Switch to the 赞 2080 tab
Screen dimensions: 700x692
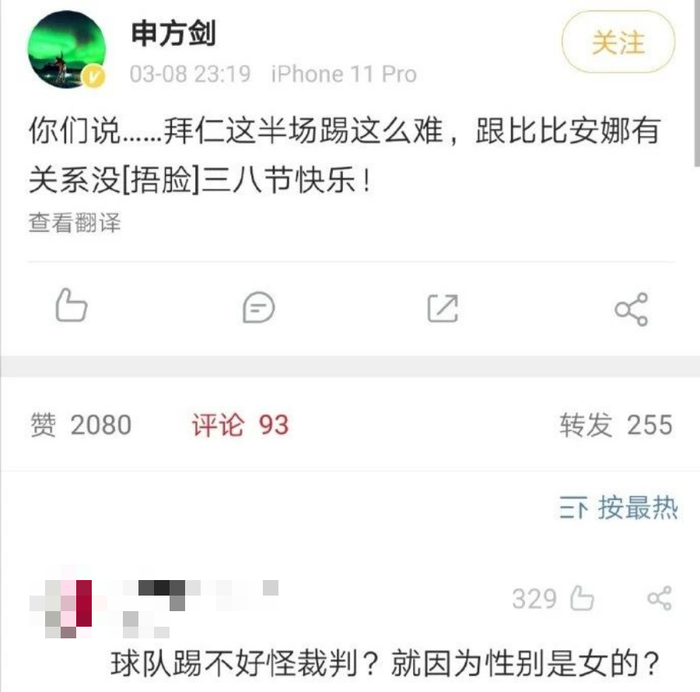click(x=81, y=425)
